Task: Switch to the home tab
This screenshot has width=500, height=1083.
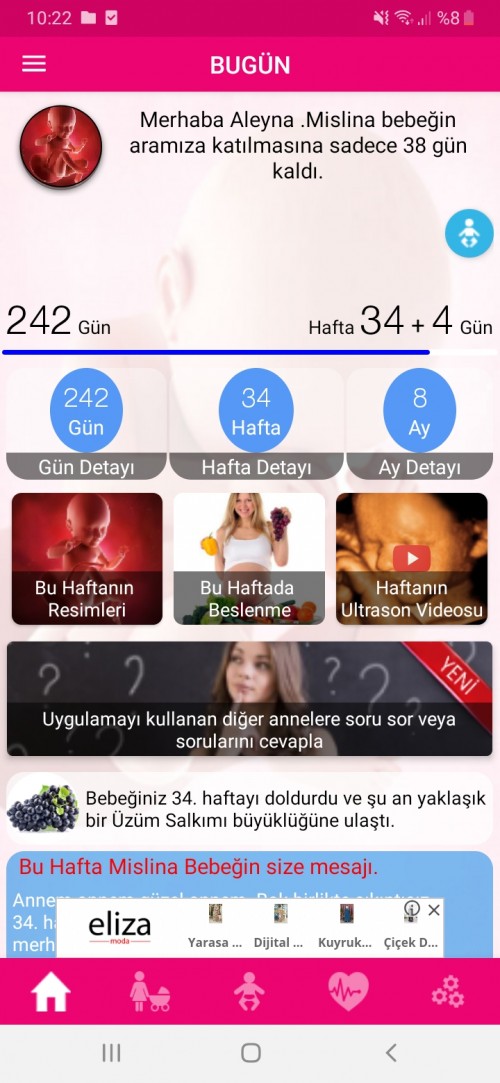Action: click(51, 993)
